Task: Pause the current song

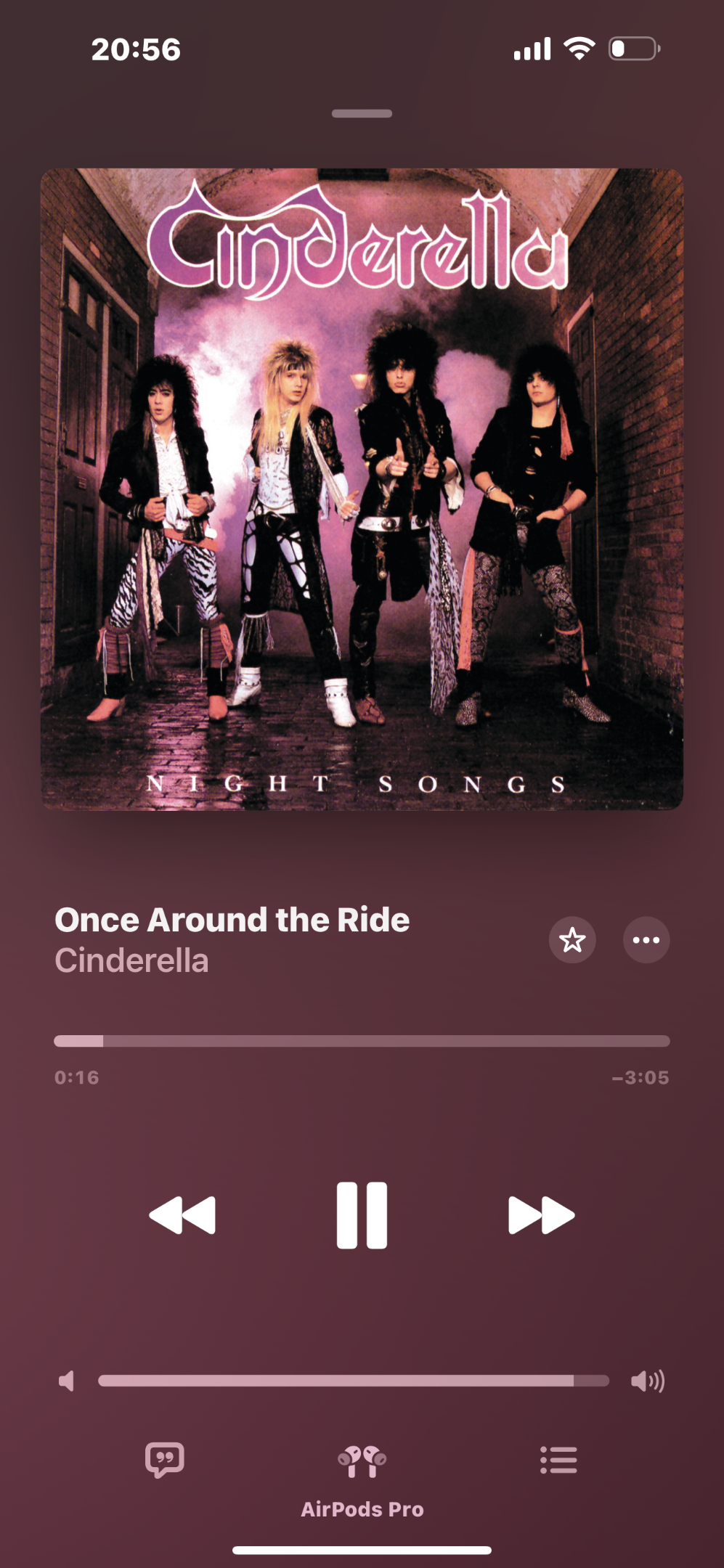Action: (x=362, y=1215)
